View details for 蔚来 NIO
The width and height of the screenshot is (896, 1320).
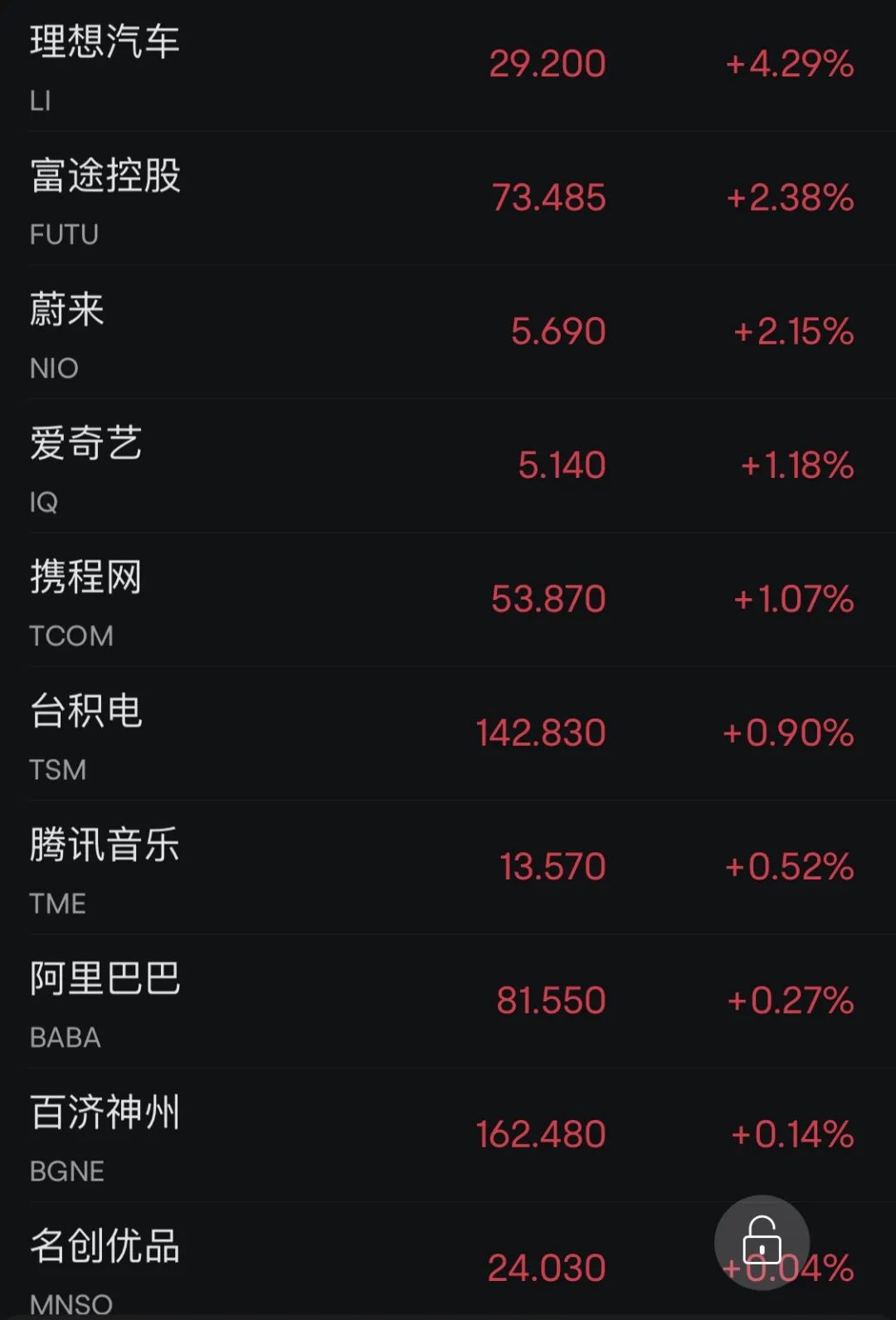pyautogui.click(x=332, y=332)
